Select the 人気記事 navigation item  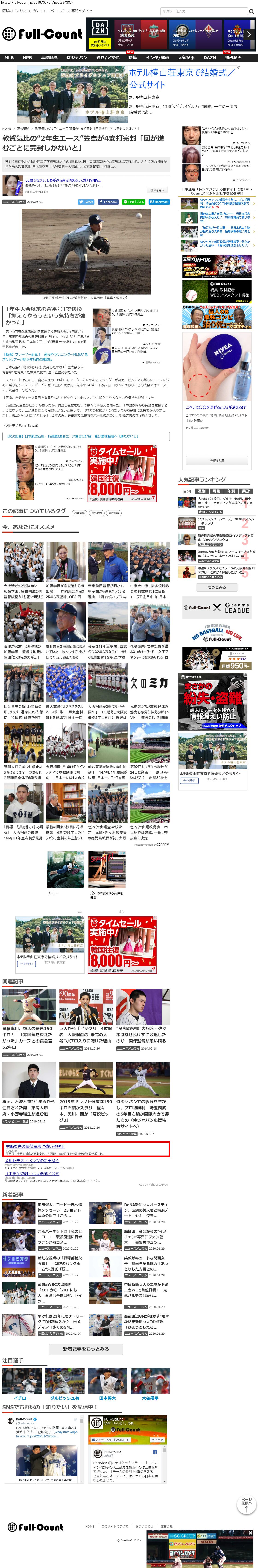click(186, 58)
